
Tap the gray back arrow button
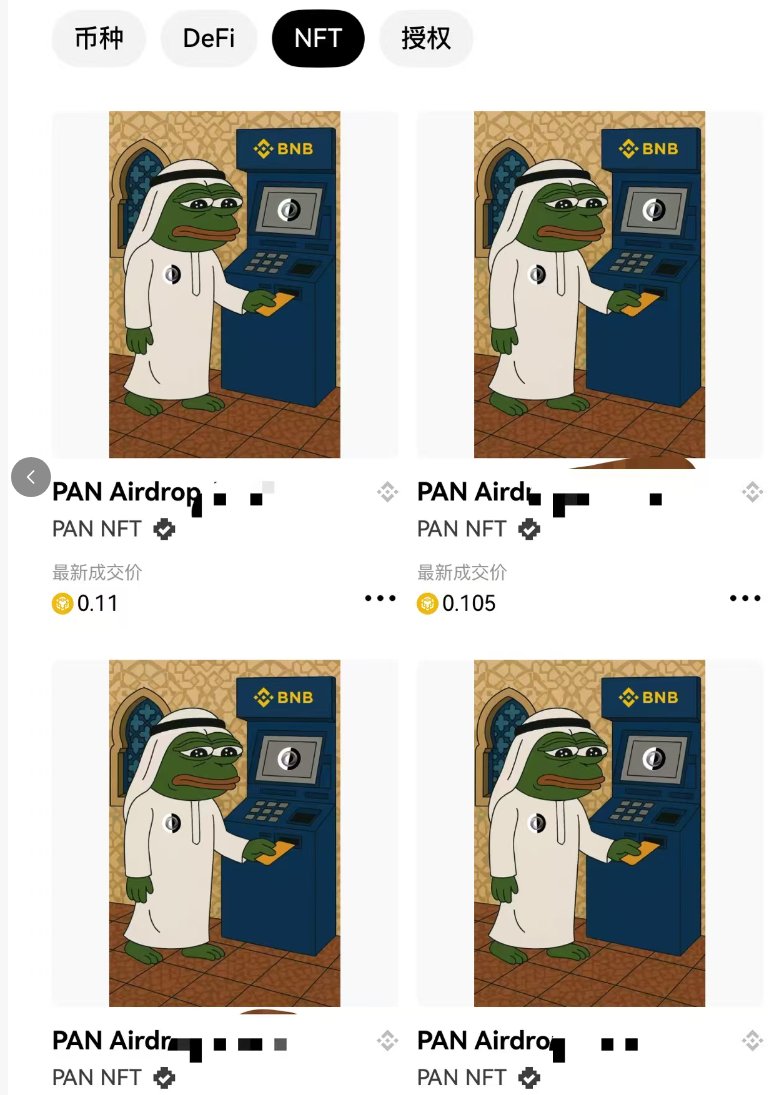(x=31, y=477)
